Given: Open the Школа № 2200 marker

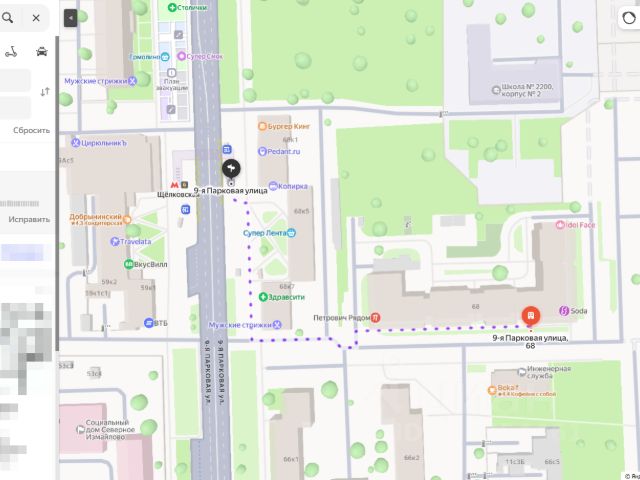Looking at the screenshot, I should 497,89.
